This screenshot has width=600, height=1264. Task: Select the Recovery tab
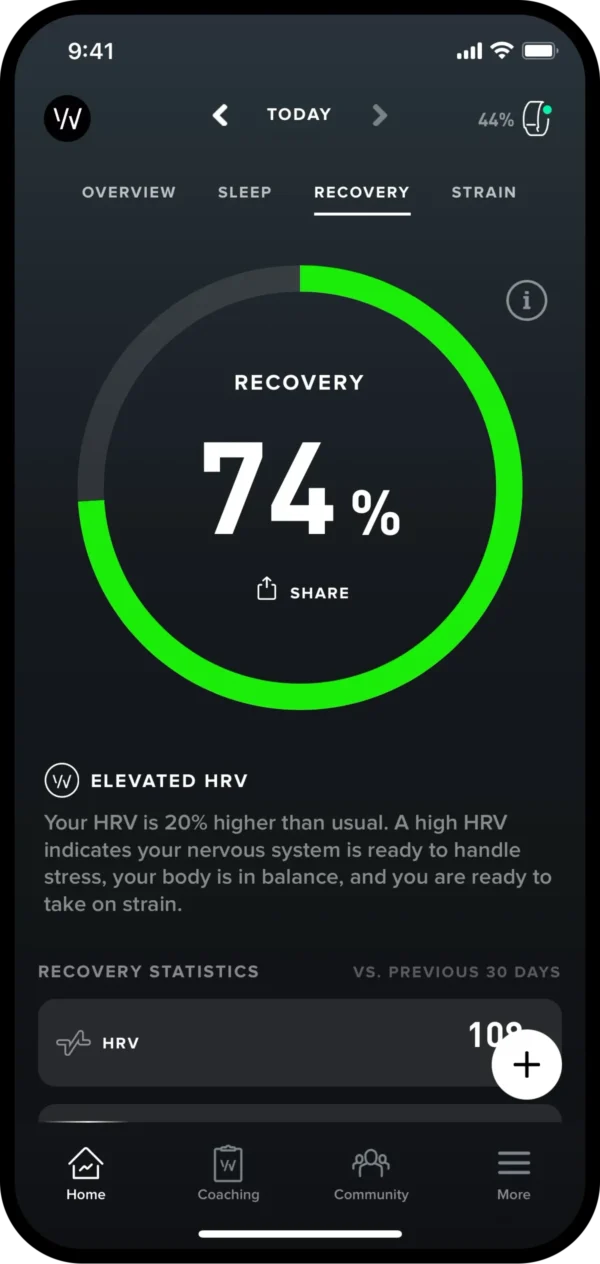pos(362,192)
